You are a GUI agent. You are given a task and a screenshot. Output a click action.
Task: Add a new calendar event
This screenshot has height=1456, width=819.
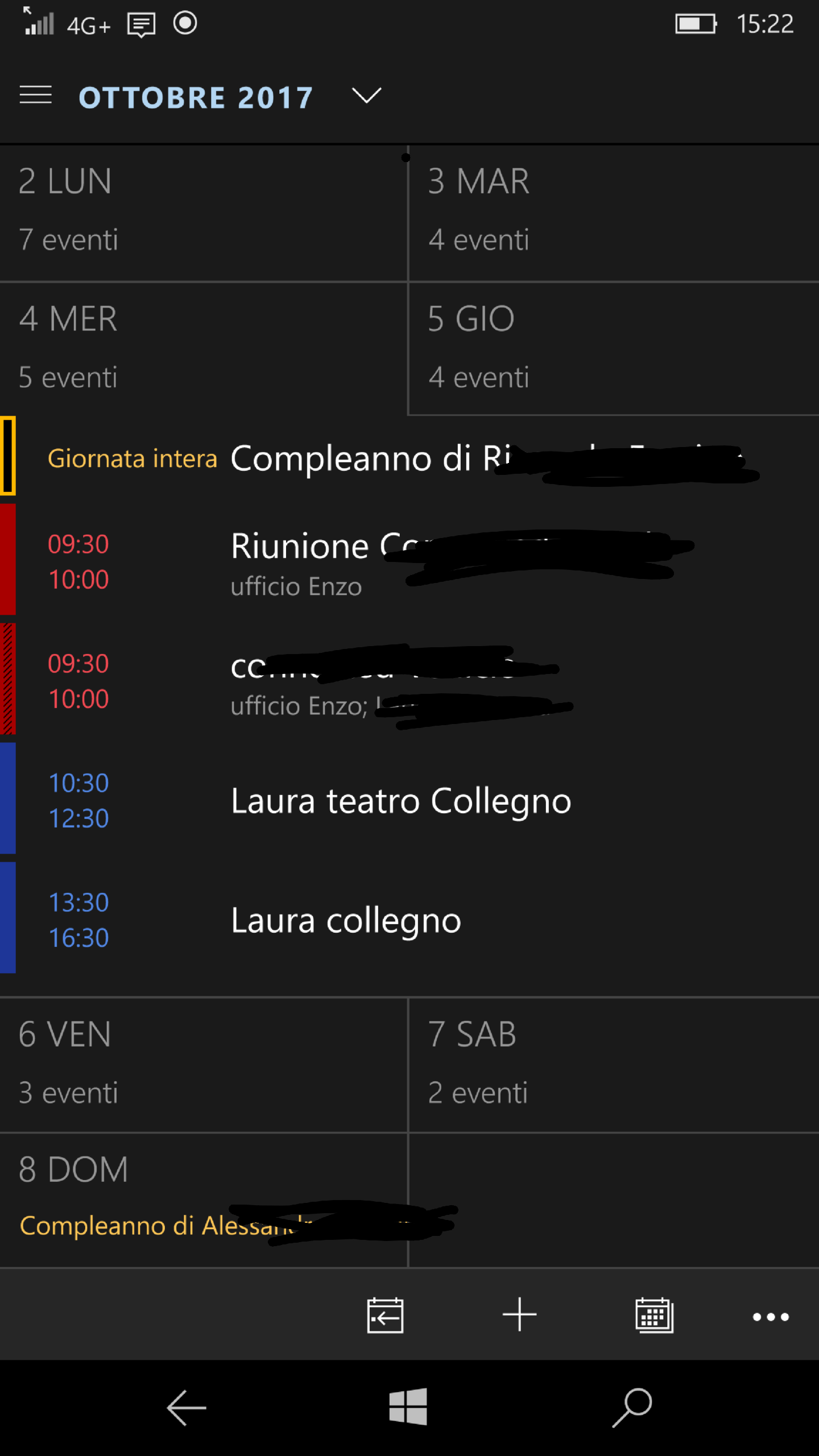pyautogui.click(x=519, y=1316)
